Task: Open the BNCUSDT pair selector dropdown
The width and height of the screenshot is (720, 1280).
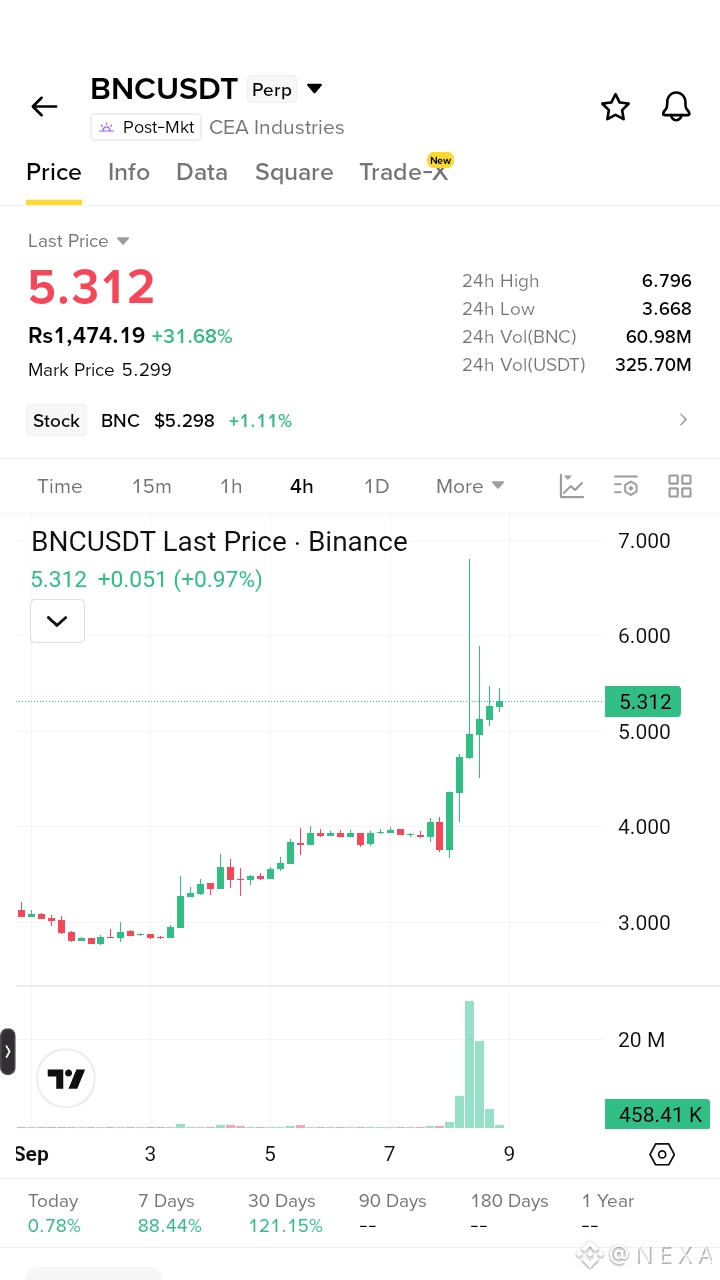Action: [x=314, y=89]
